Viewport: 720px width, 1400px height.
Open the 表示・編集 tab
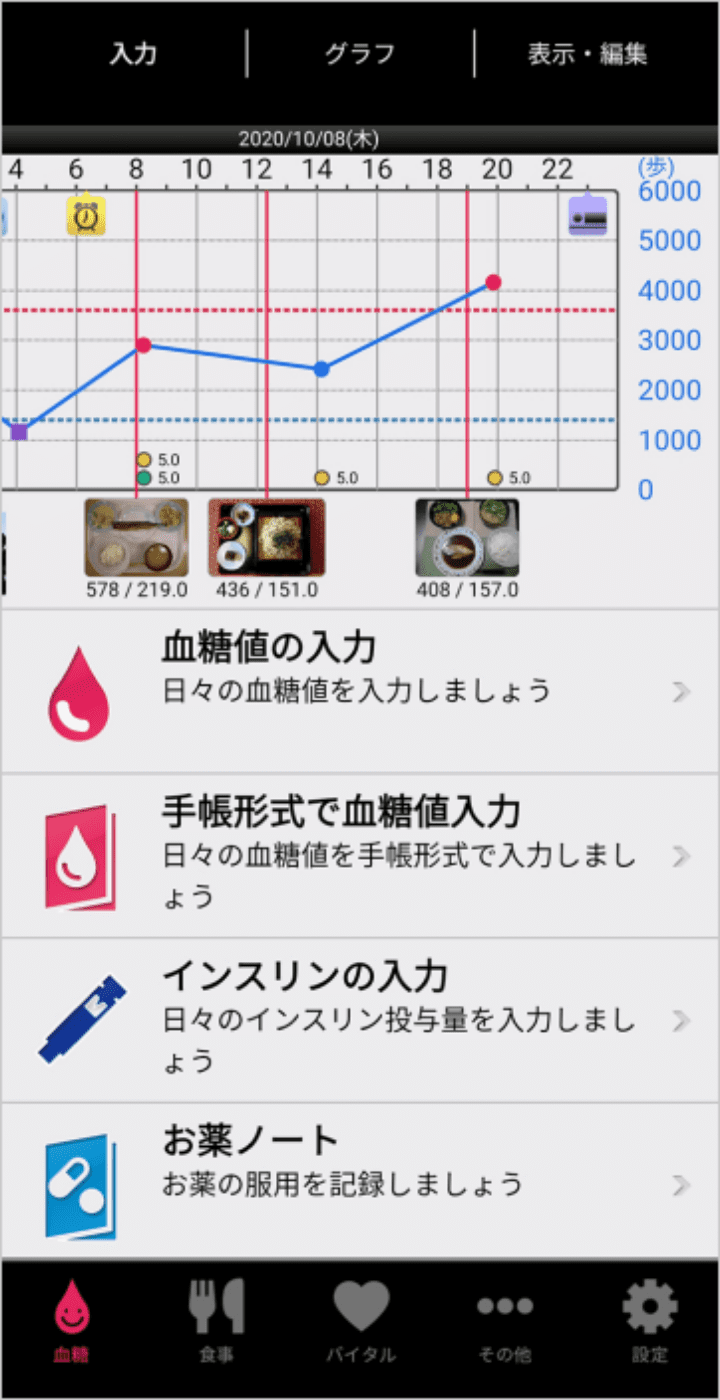pos(588,54)
